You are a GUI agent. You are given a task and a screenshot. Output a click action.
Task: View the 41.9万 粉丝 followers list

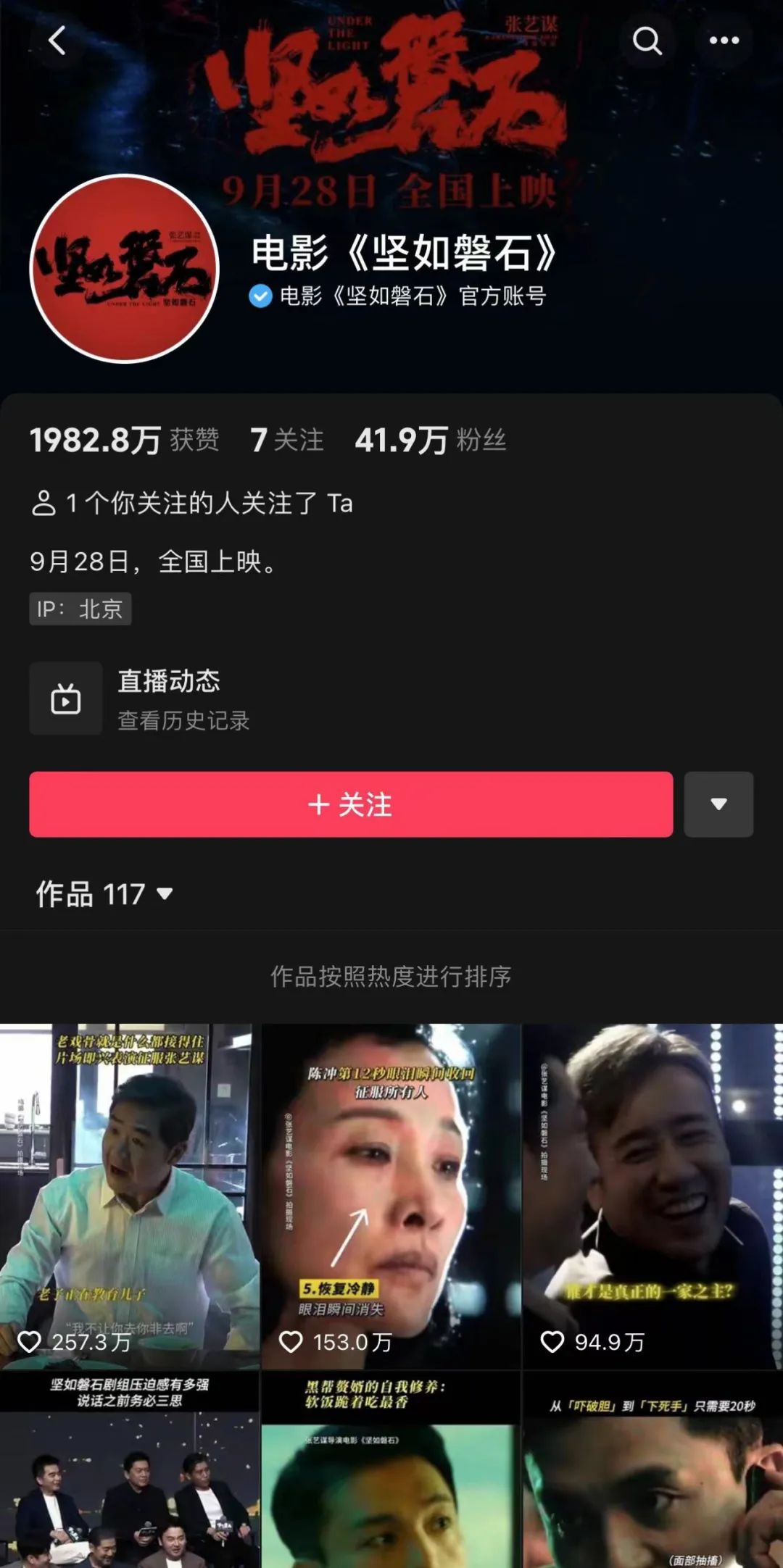click(430, 440)
